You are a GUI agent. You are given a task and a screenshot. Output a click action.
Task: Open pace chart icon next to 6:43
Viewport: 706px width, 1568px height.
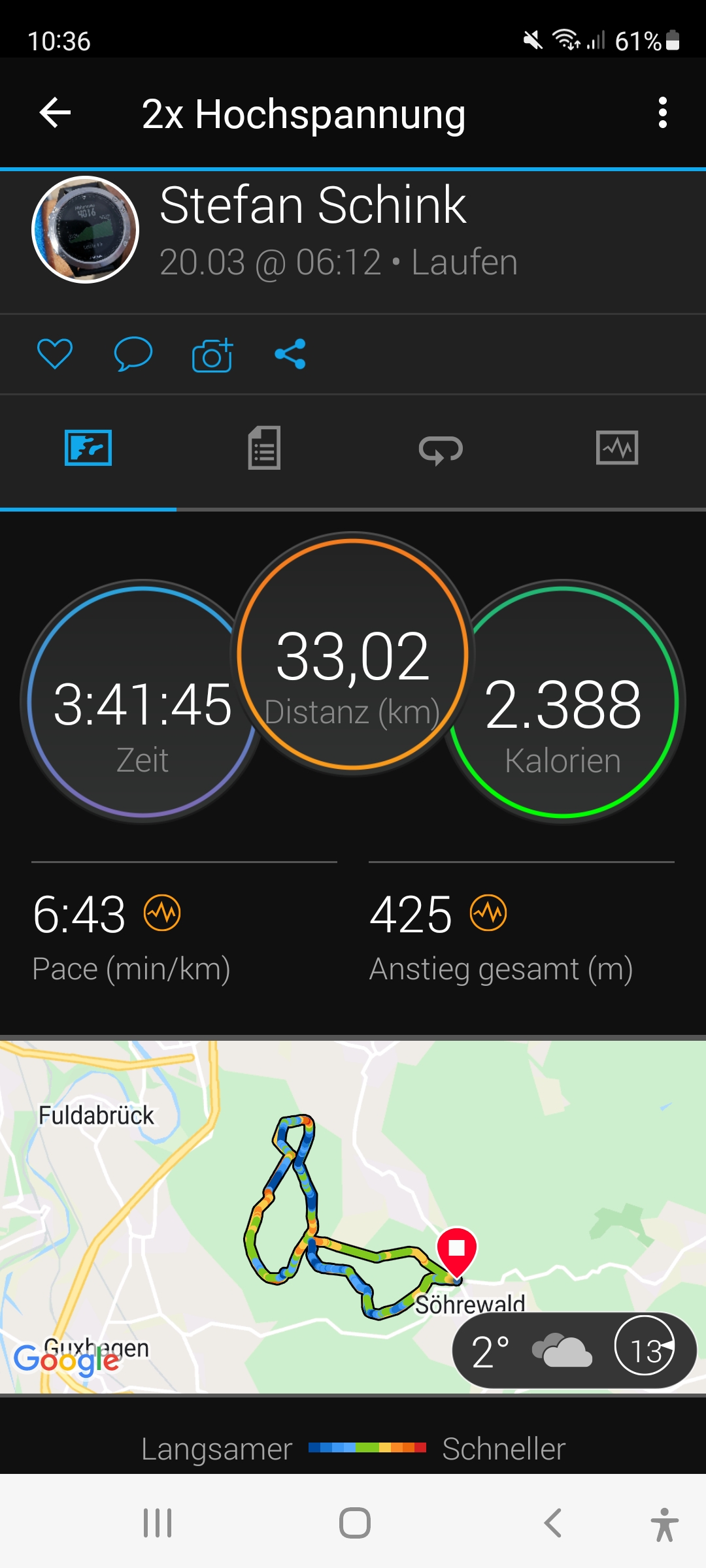(162, 913)
